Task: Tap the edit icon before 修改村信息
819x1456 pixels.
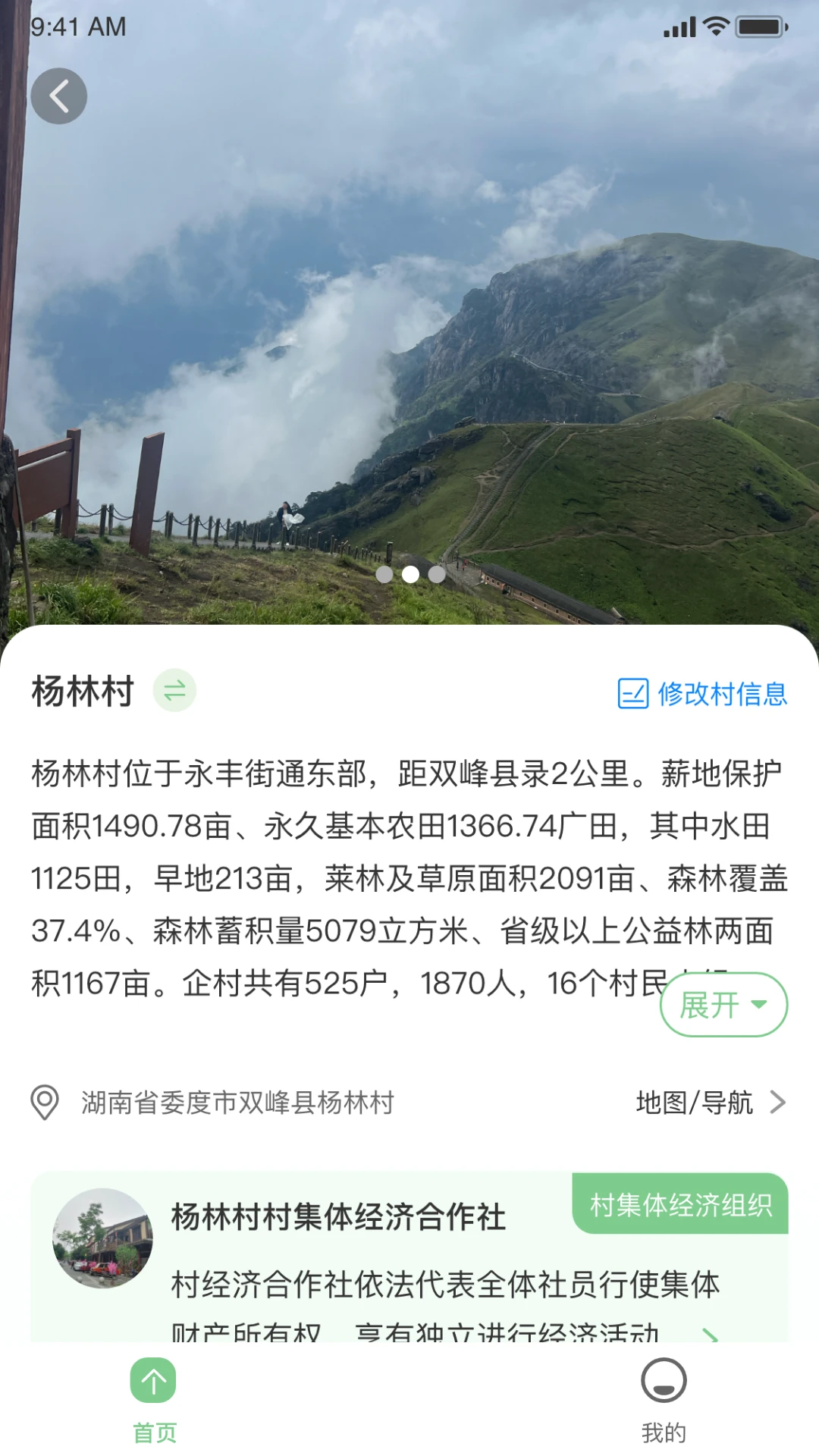Action: pyautogui.click(x=634, y=694)
